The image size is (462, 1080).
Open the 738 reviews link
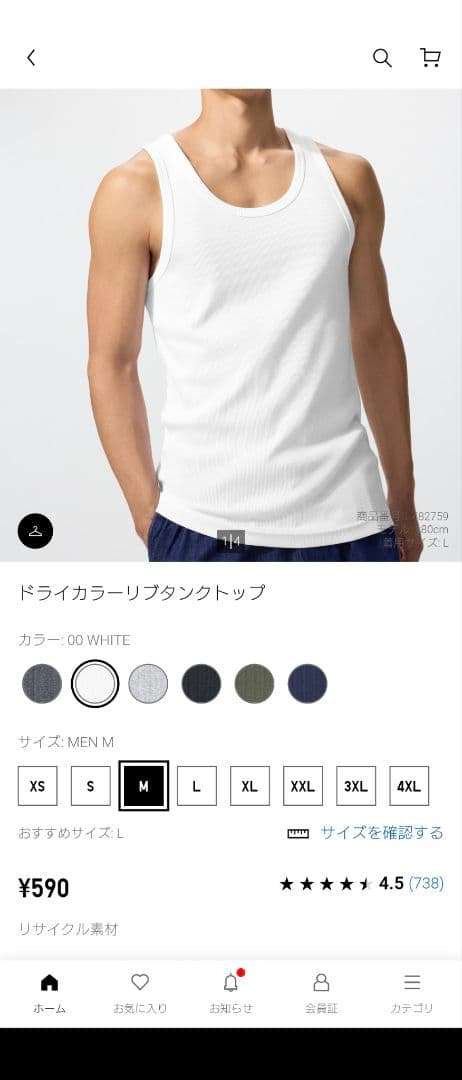426,883
